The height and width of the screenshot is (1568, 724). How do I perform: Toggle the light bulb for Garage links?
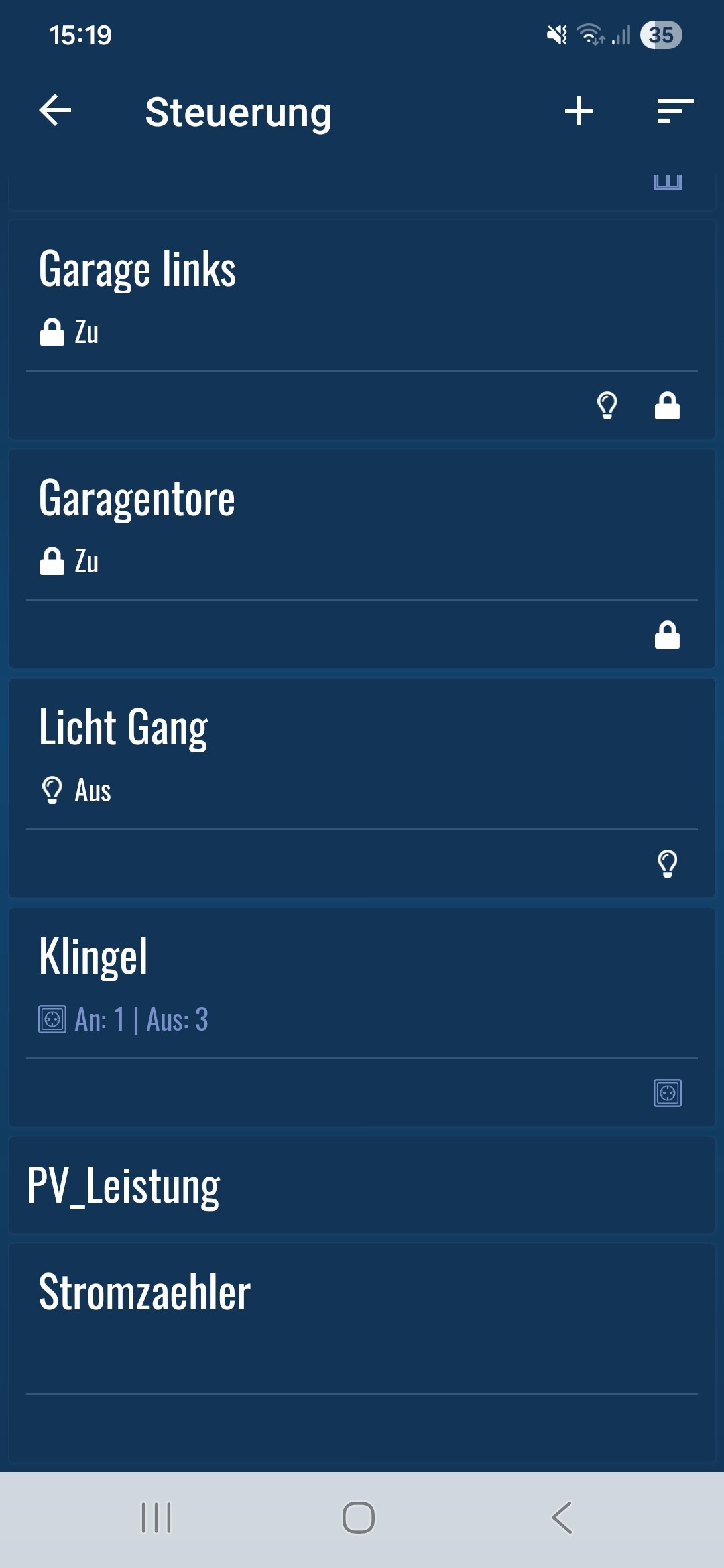click(x=607, y=406)
